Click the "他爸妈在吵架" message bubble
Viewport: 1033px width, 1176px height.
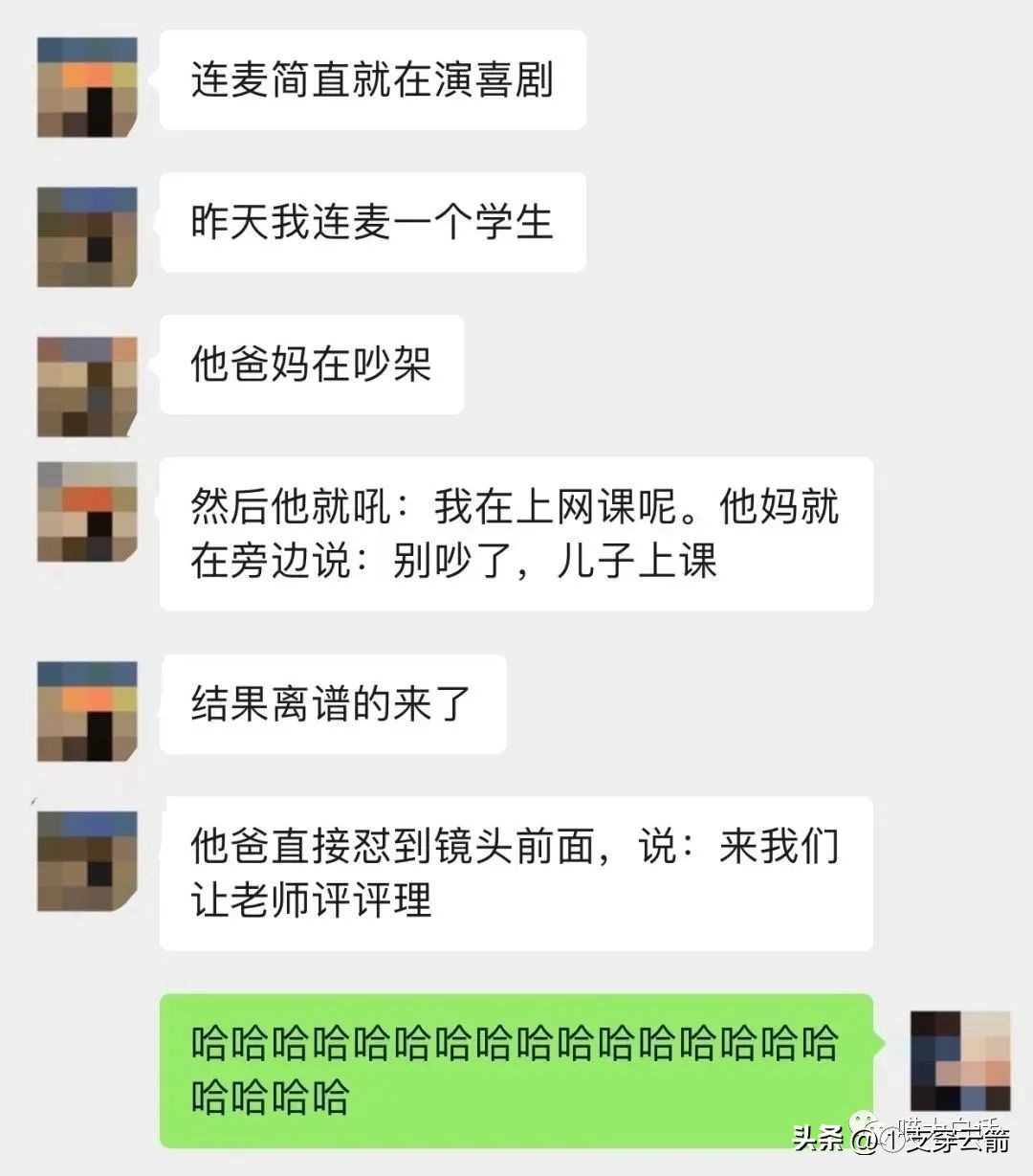point(311,364)
